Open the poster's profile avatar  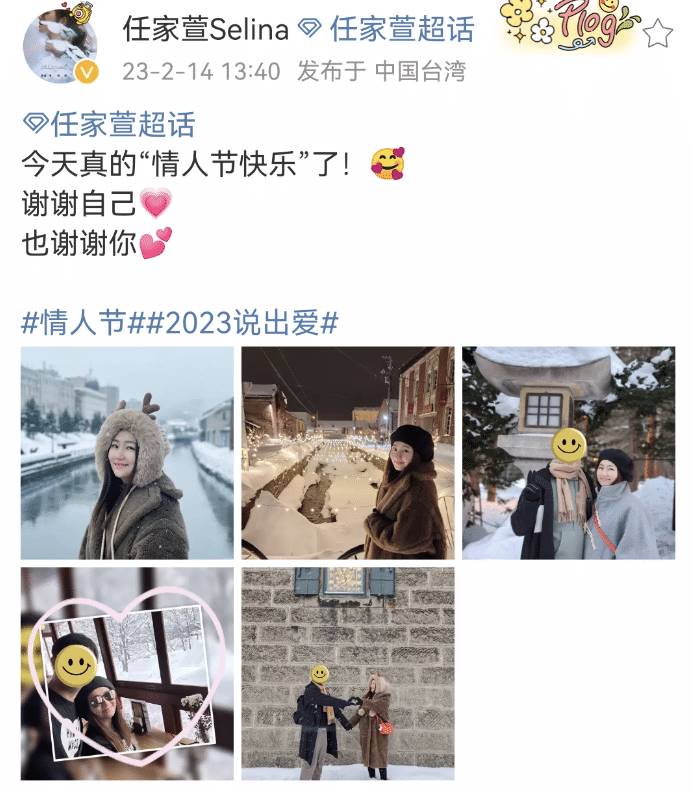tap(60, 45)
